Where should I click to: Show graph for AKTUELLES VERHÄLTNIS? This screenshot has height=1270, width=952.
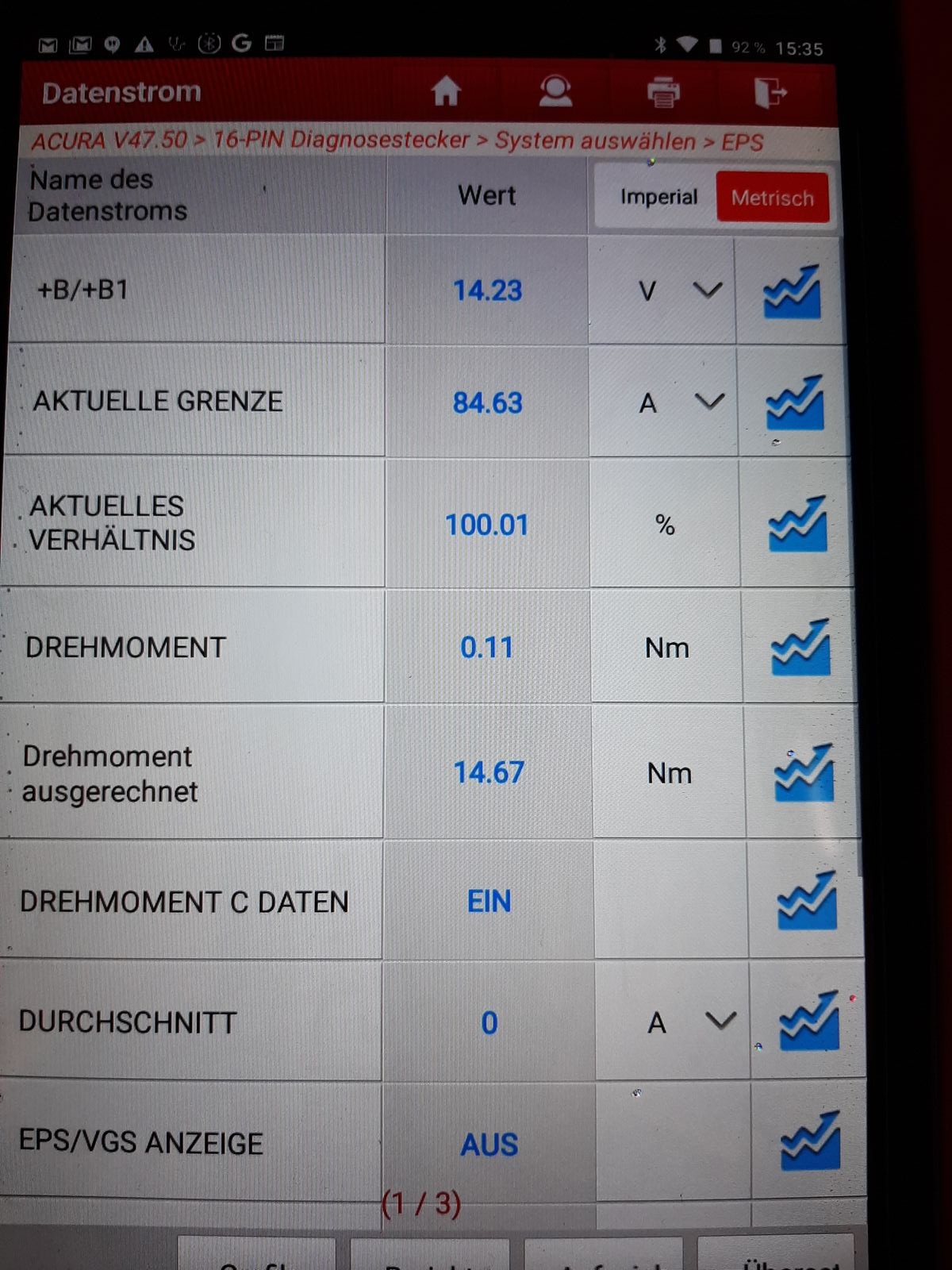click(798, 524)
